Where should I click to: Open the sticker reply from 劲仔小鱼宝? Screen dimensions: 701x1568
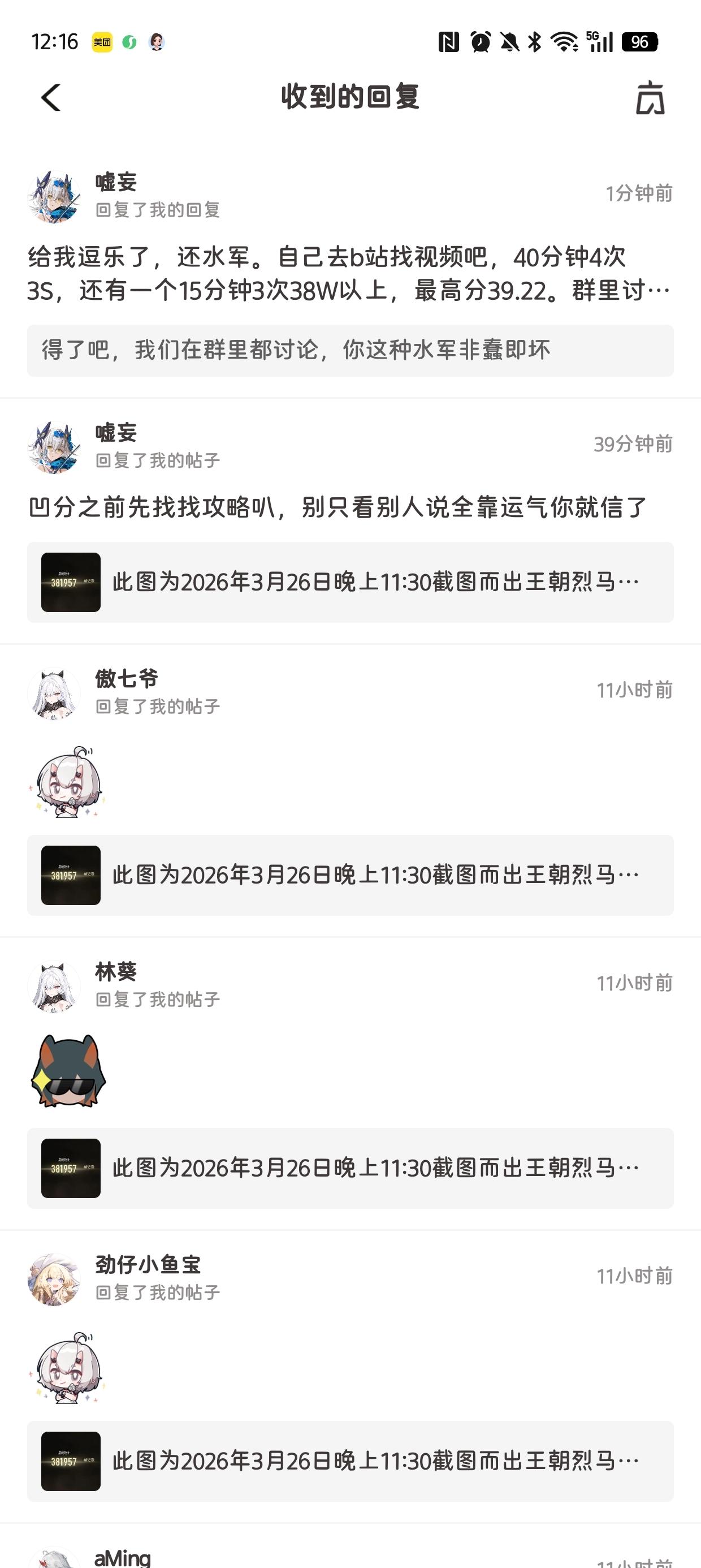click(x=67, y=1368)
